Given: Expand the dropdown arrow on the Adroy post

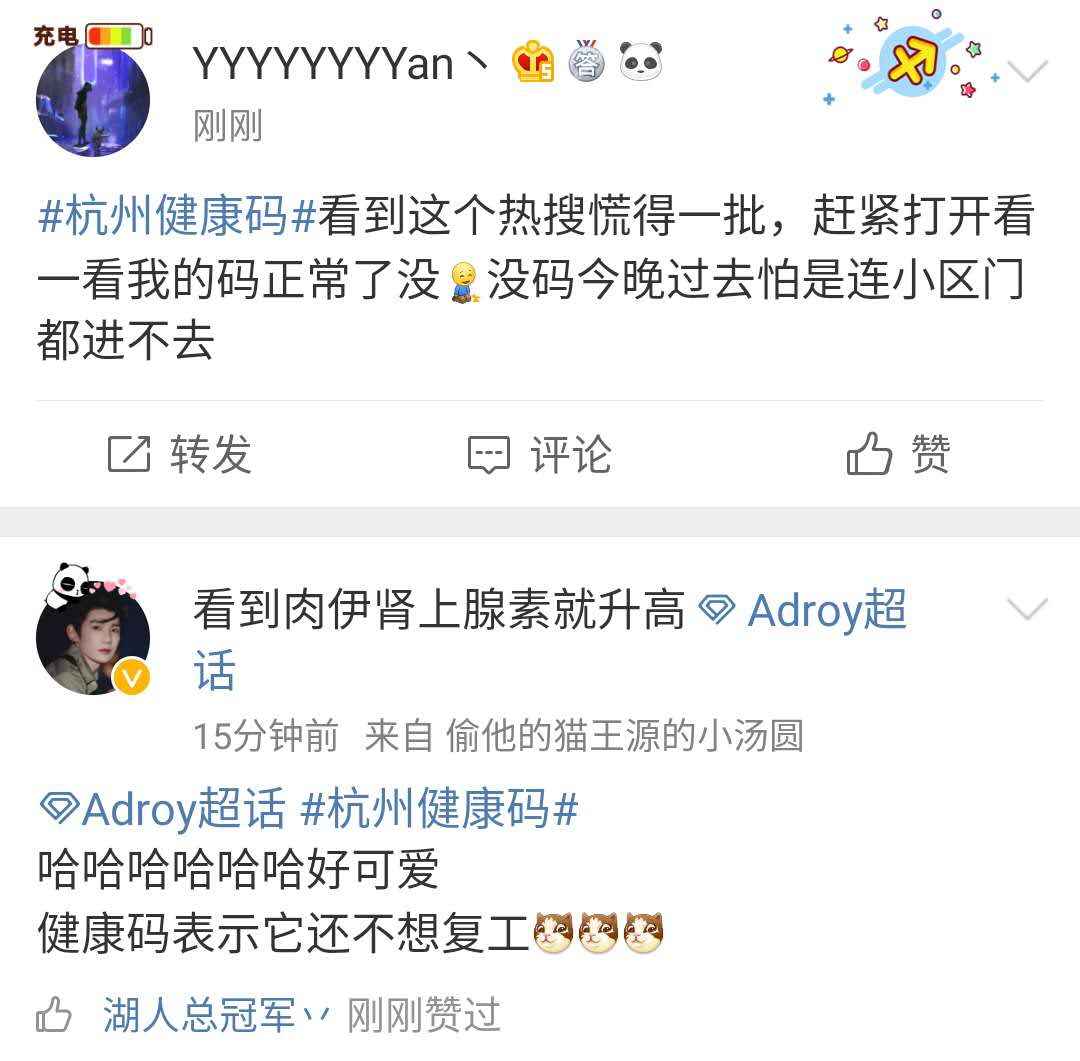Looking at the screenshot, I should tap(1027, 609).
